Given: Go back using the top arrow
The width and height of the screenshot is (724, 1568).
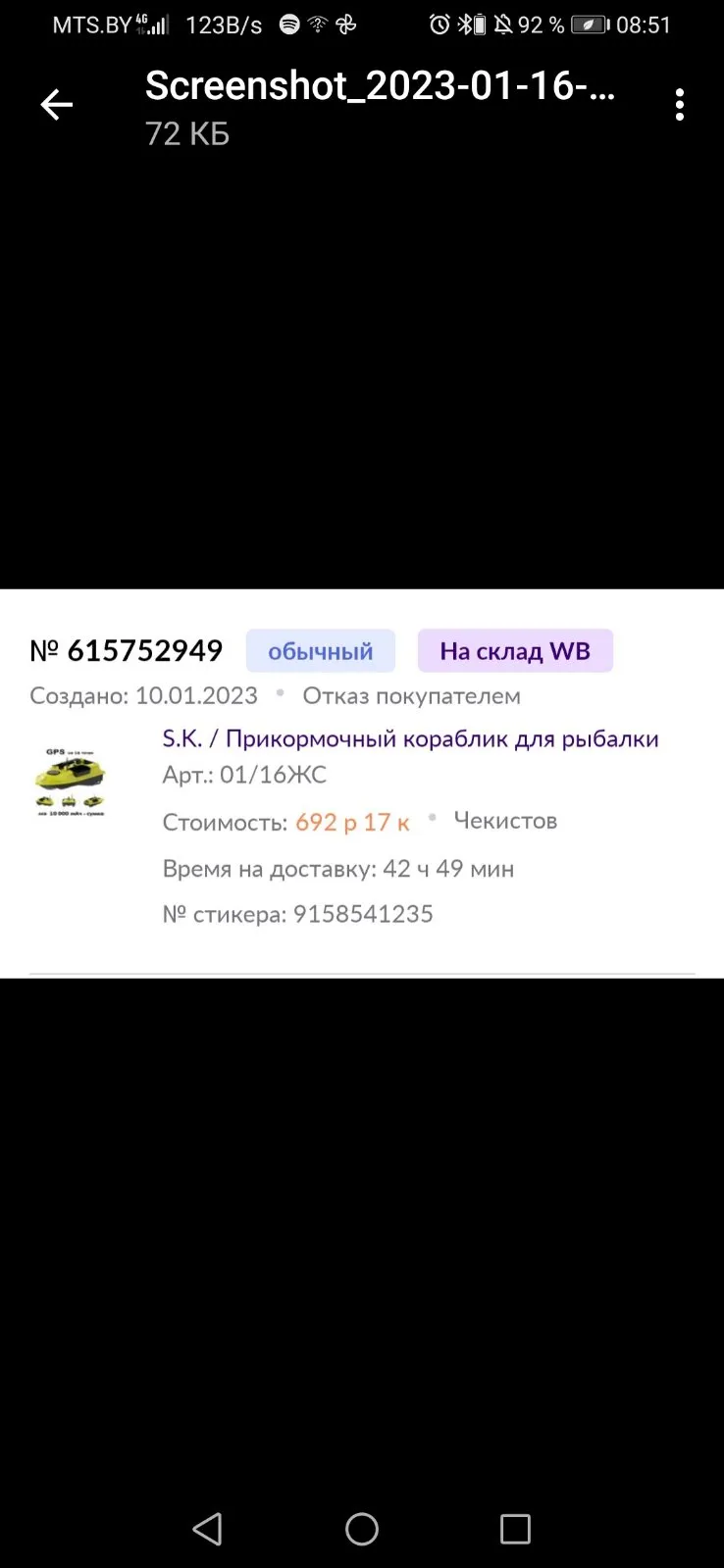Looking at the screenshot, I should coord(56,105).
